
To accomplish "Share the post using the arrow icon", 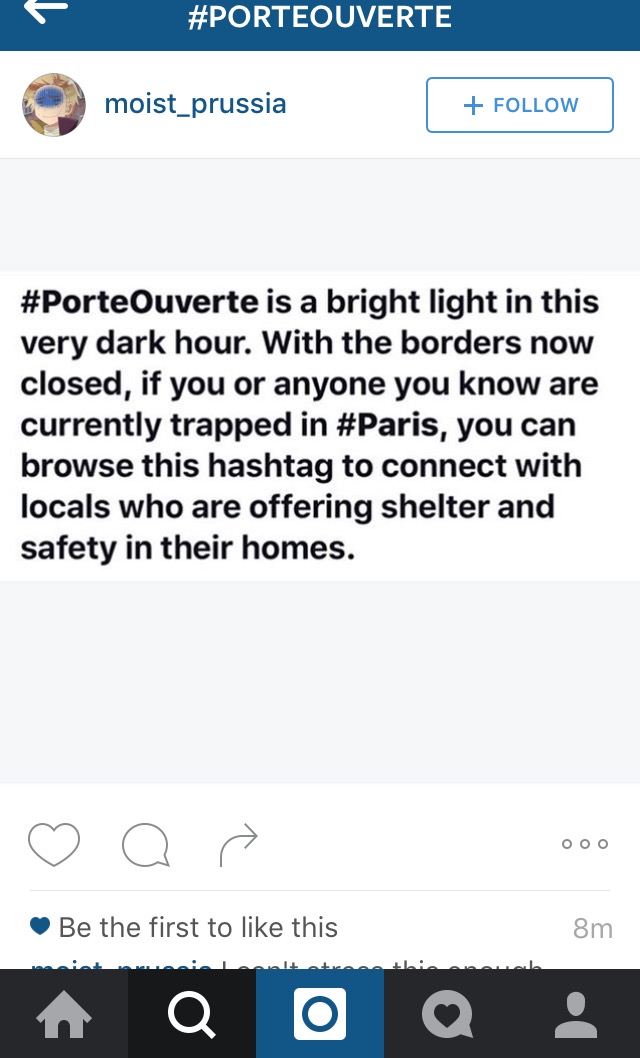I will (x=238, y=845).
